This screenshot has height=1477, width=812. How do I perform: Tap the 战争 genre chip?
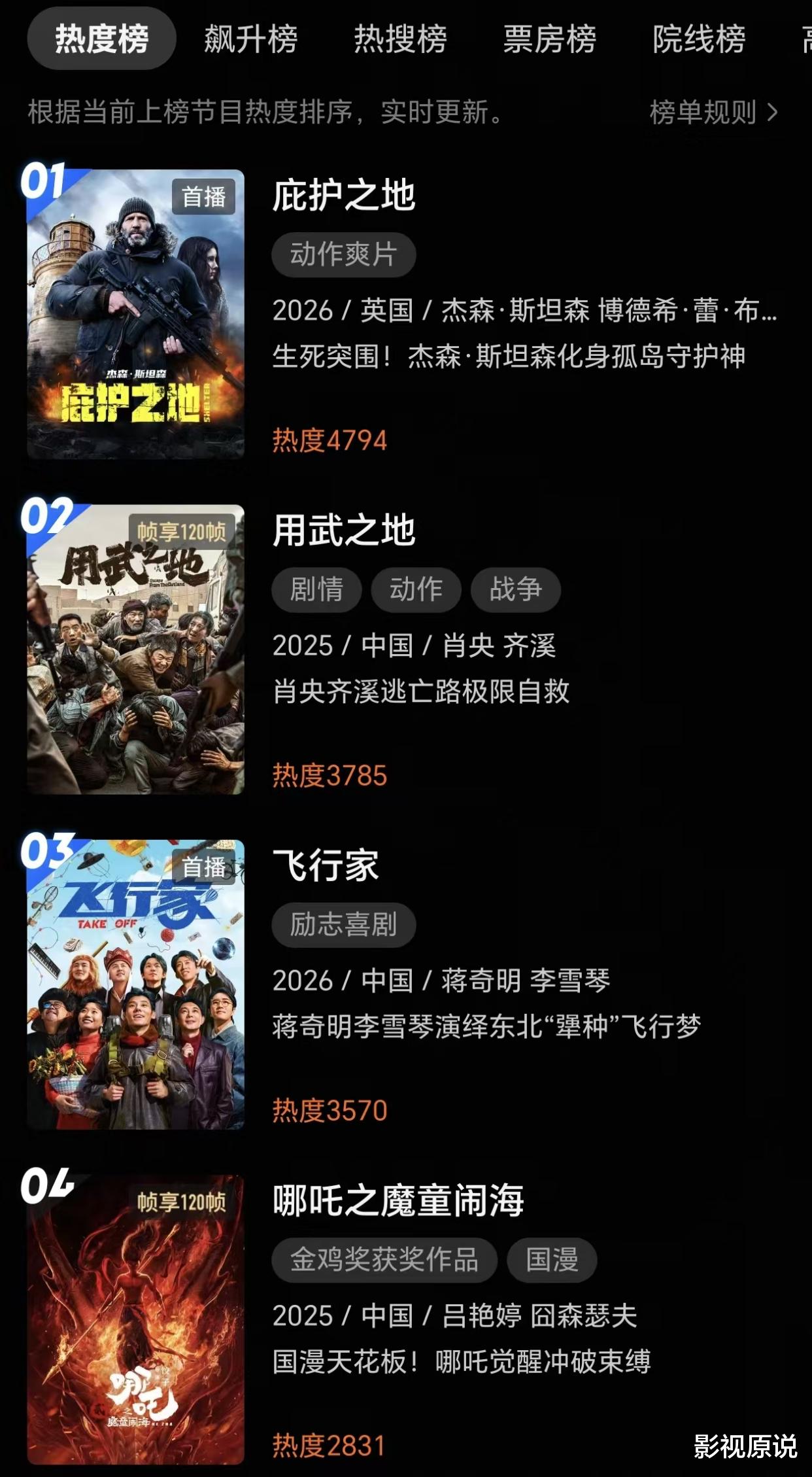tap(515, 589)
